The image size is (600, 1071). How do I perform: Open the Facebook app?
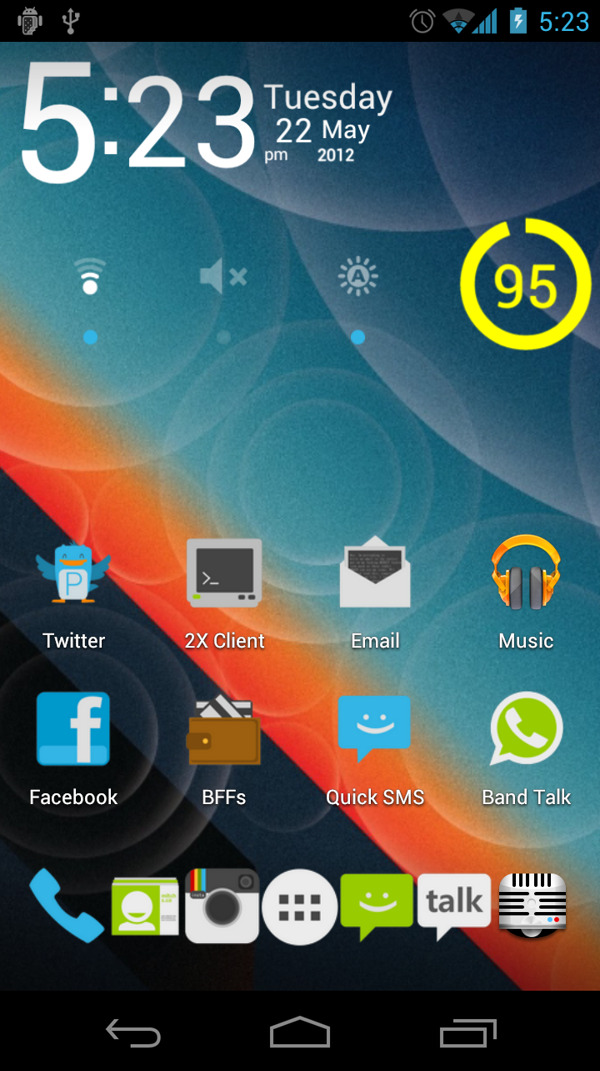point(73,729)
